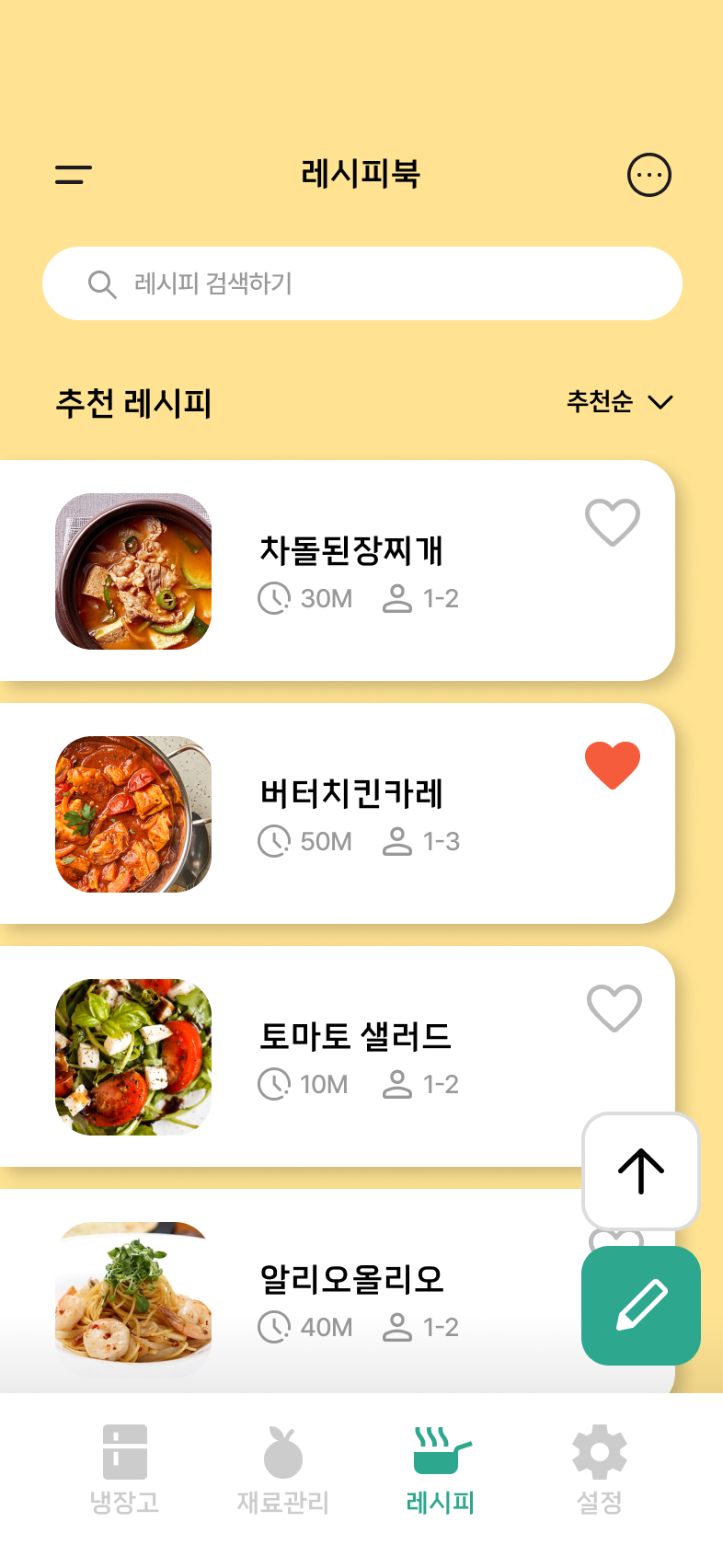Expand the 추천순 sort dropdown

tap(619, 402)
